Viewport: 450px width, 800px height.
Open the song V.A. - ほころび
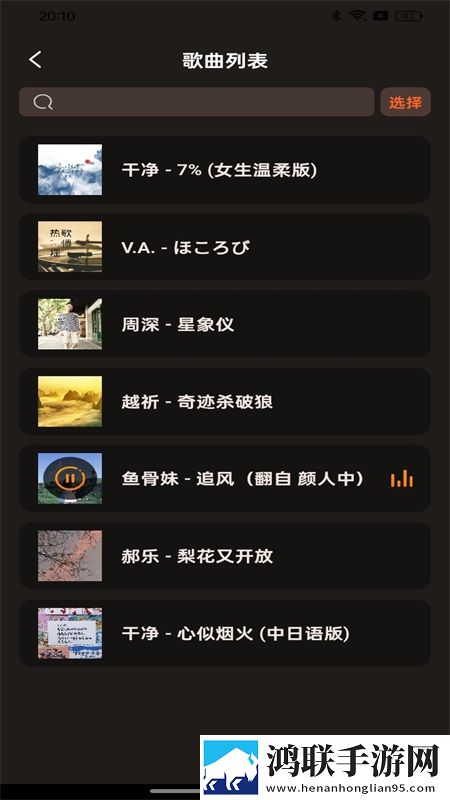pos(225,247)
